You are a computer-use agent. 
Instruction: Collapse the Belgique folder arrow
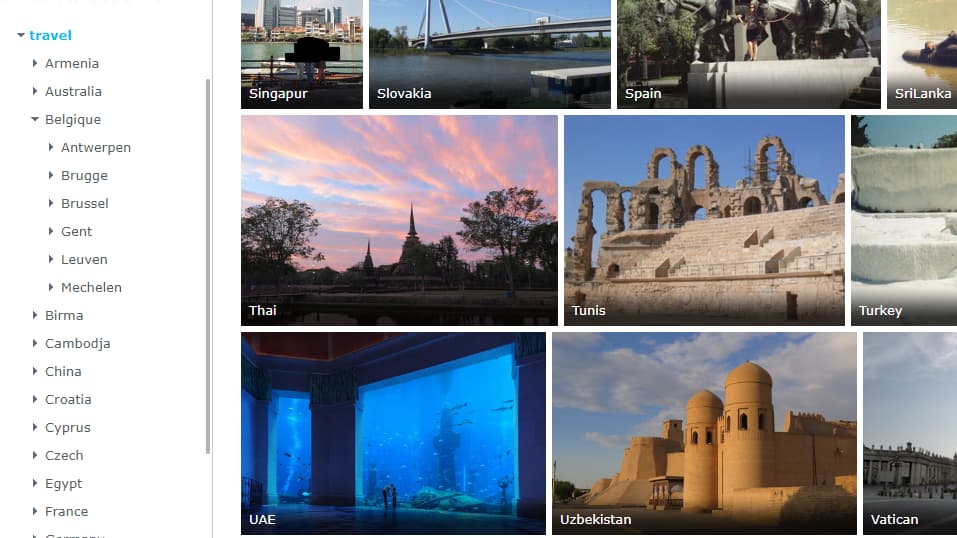point(35,119)
